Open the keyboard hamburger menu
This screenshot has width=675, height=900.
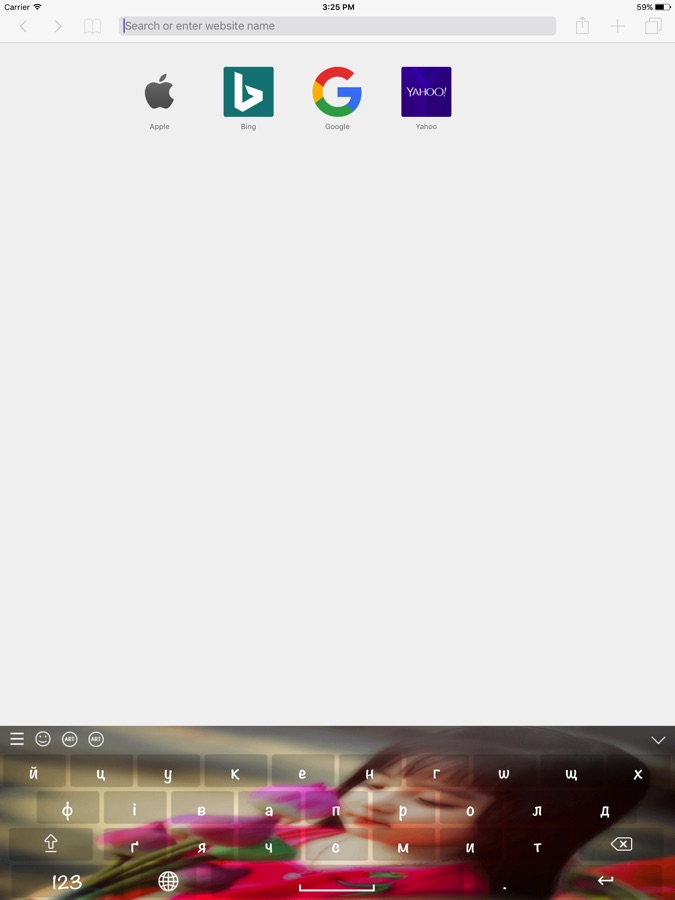17,739
